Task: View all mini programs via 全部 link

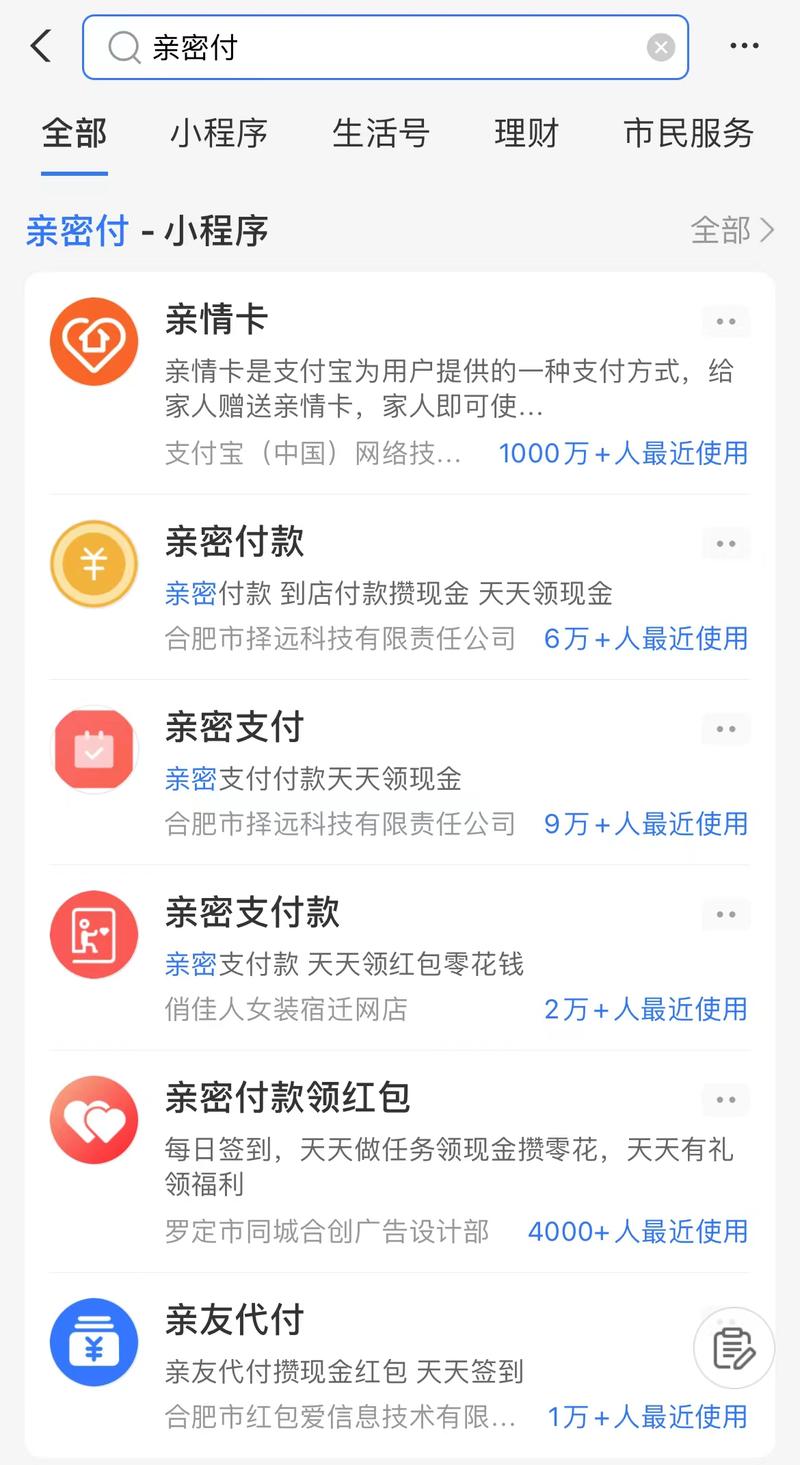Action: 733,231
